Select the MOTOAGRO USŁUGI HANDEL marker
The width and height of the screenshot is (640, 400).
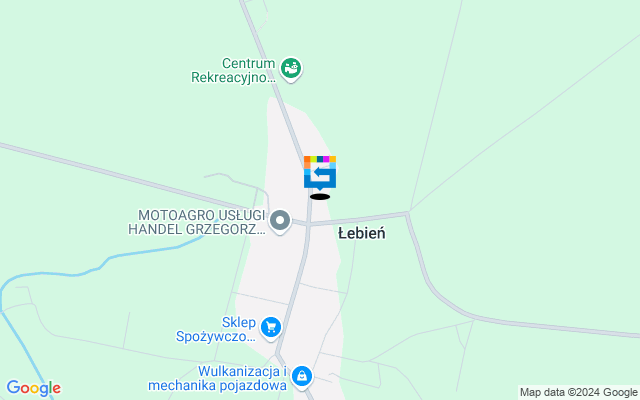tap(280, 220)
